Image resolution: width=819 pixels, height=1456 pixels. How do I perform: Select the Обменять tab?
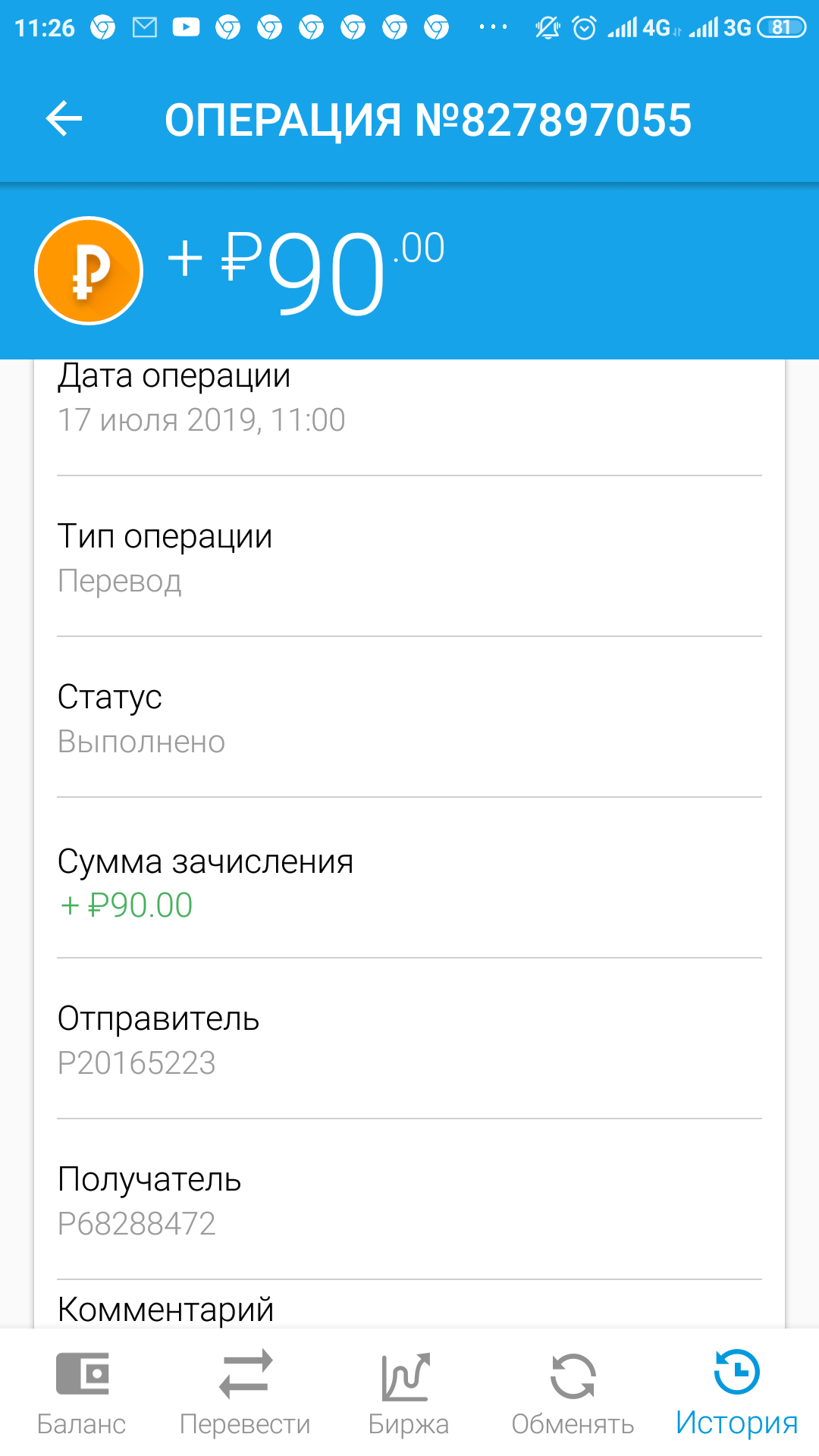click(x=573, y=1393)
